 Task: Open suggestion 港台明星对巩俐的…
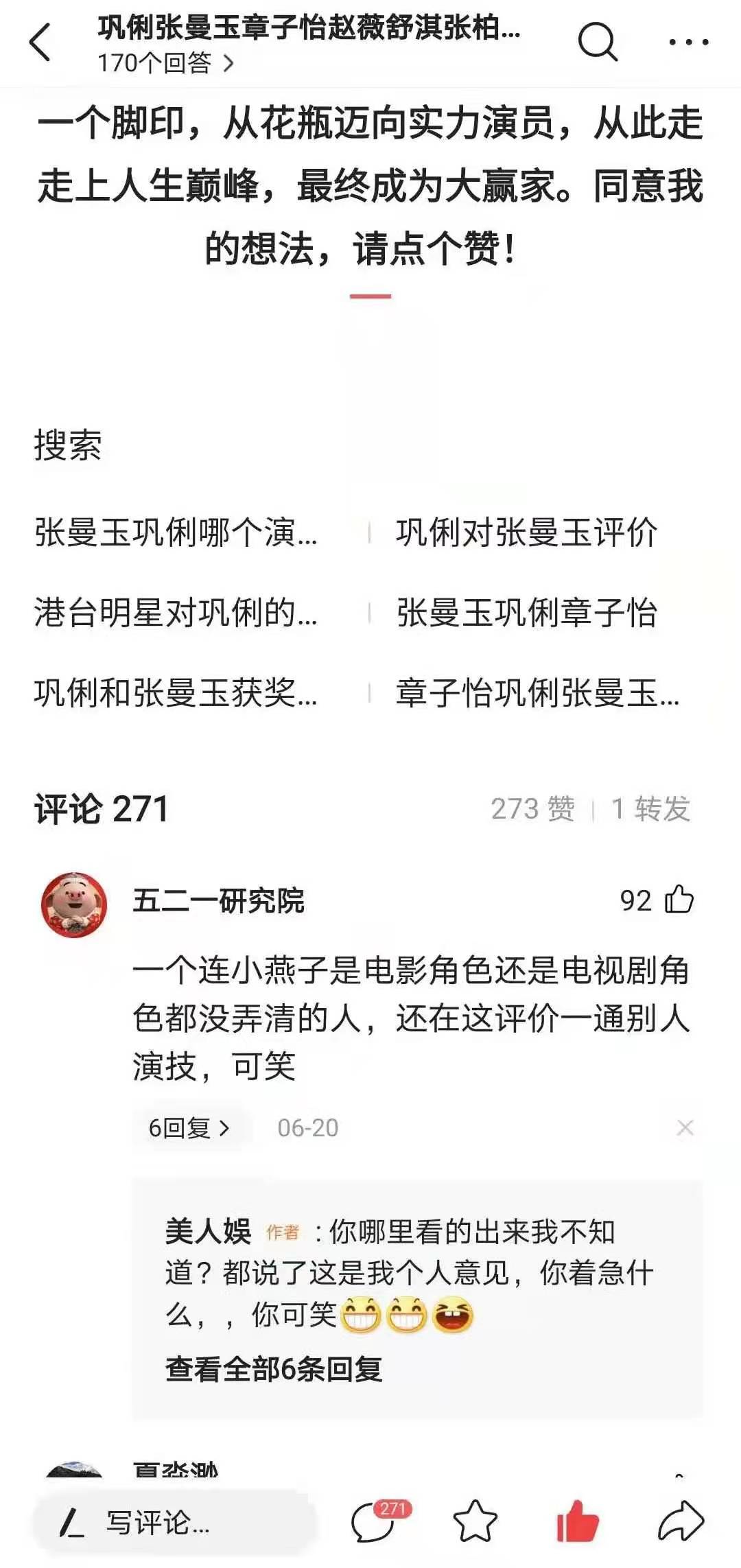[x=176, y=613]
